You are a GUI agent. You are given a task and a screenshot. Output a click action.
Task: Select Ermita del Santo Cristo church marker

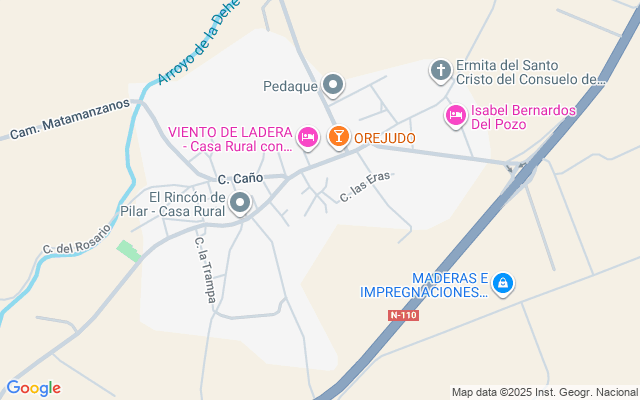(440, 70)
